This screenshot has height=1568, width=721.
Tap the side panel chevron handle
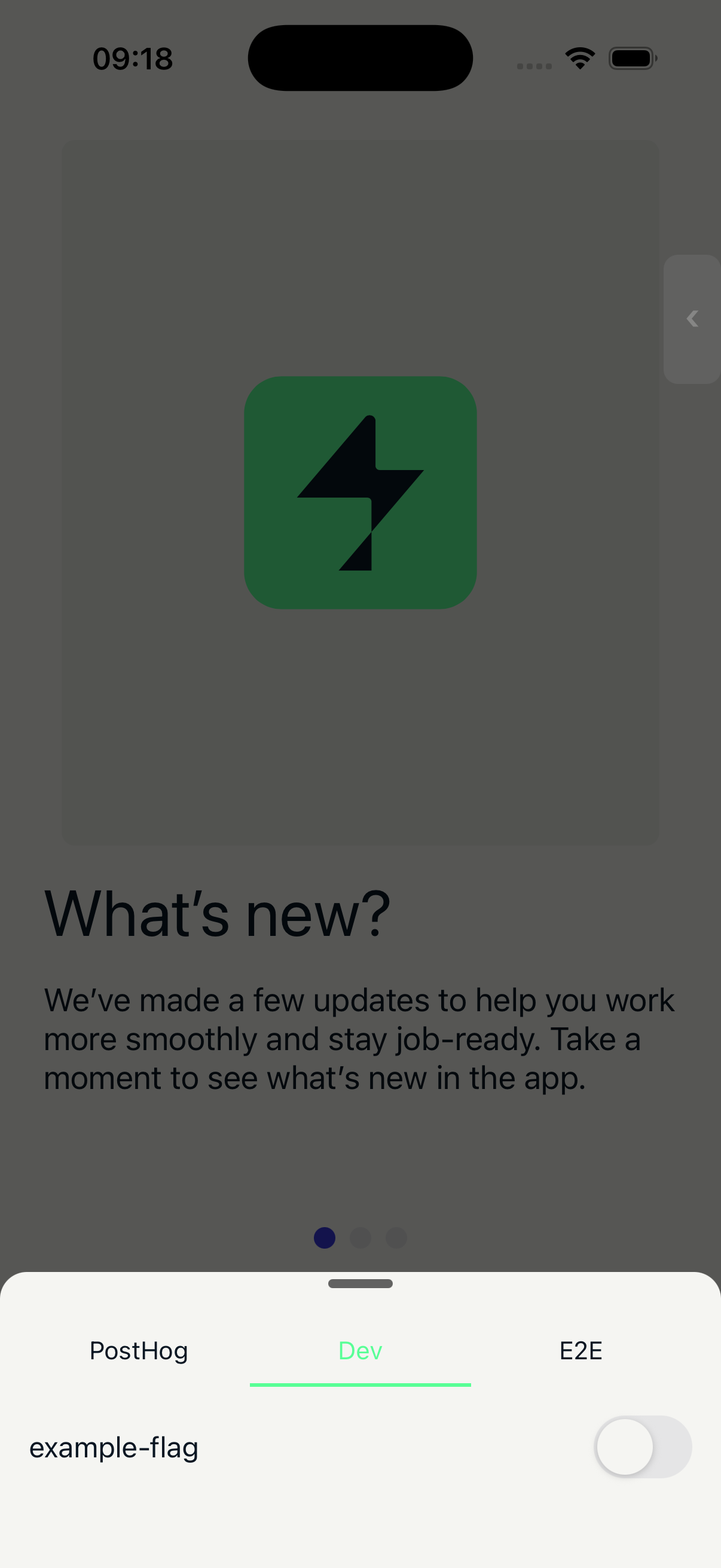pyautogui.click(x=692, y=319)
